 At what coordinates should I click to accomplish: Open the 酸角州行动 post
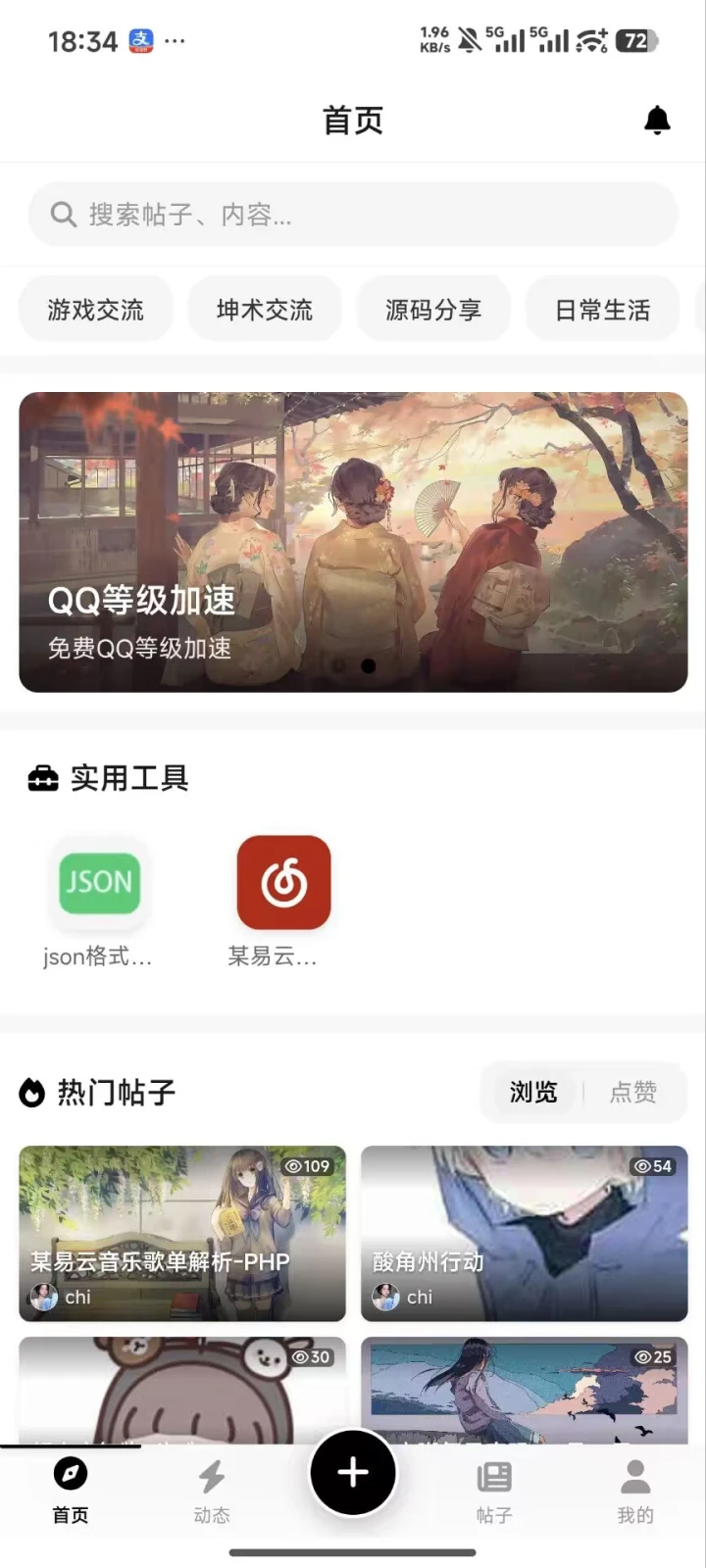(524, 1233)
